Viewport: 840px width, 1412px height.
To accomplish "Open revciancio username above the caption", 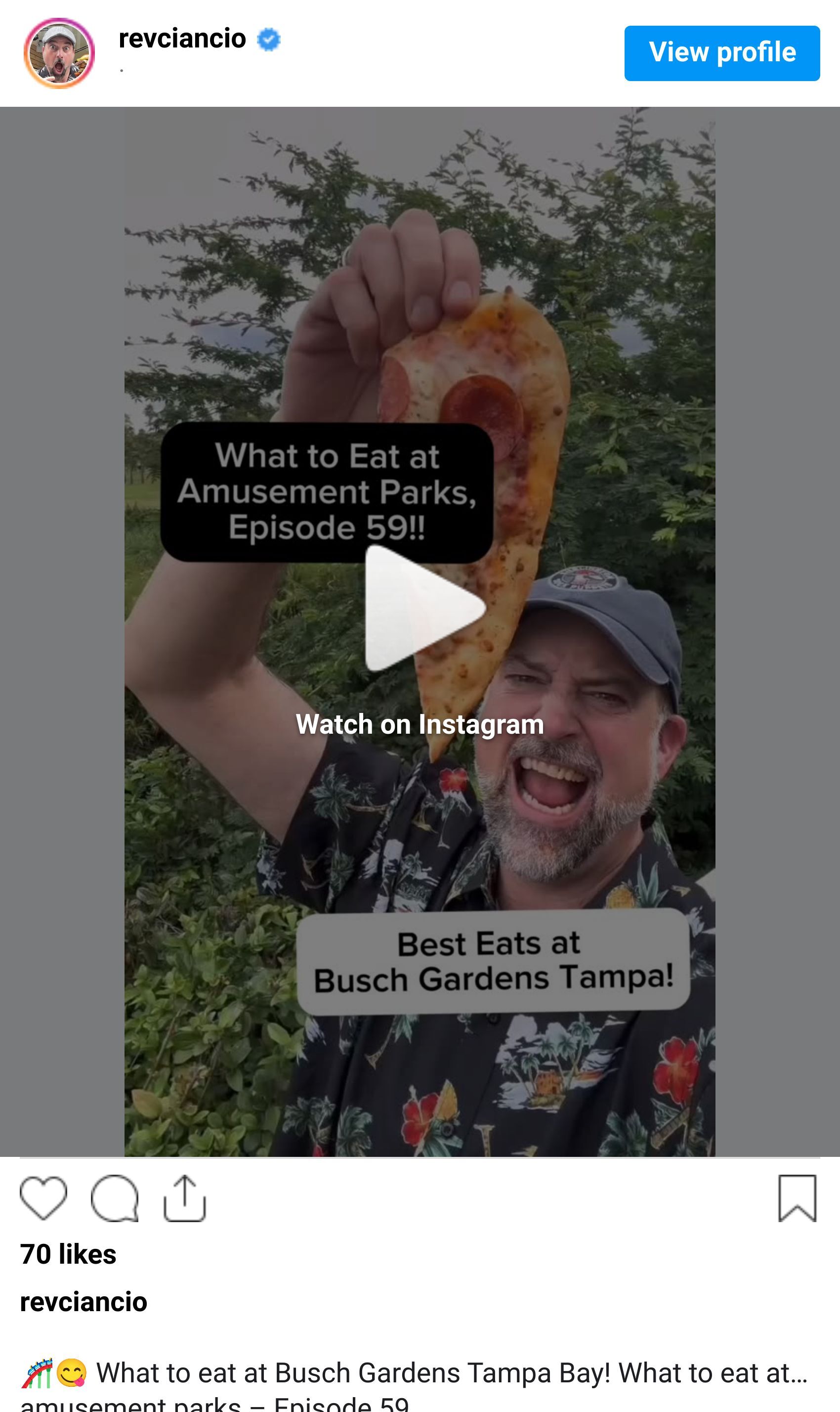I will [84, 1302].
